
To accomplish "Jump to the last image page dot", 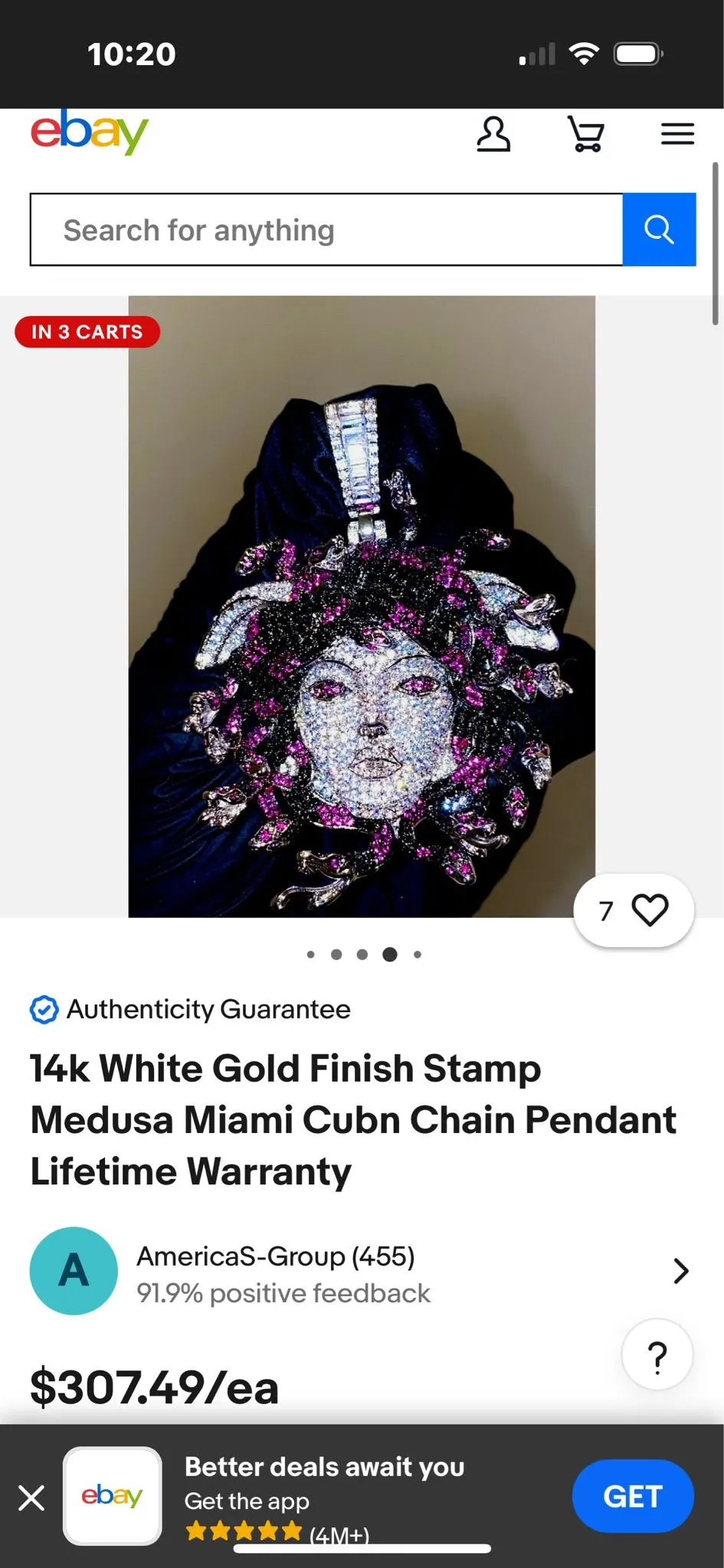I will point(418,954).
